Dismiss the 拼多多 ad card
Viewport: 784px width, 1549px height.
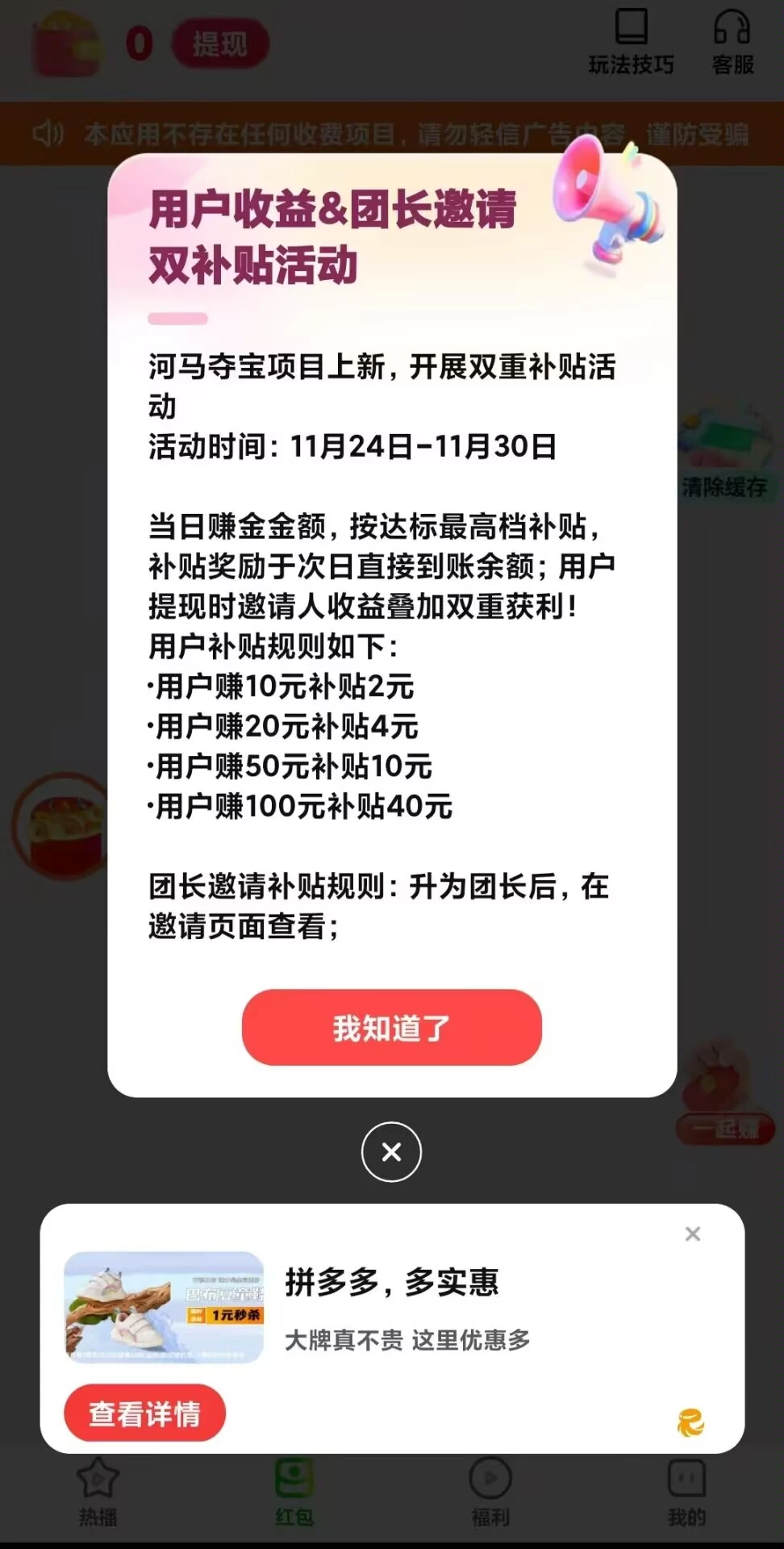[693, 1234]
